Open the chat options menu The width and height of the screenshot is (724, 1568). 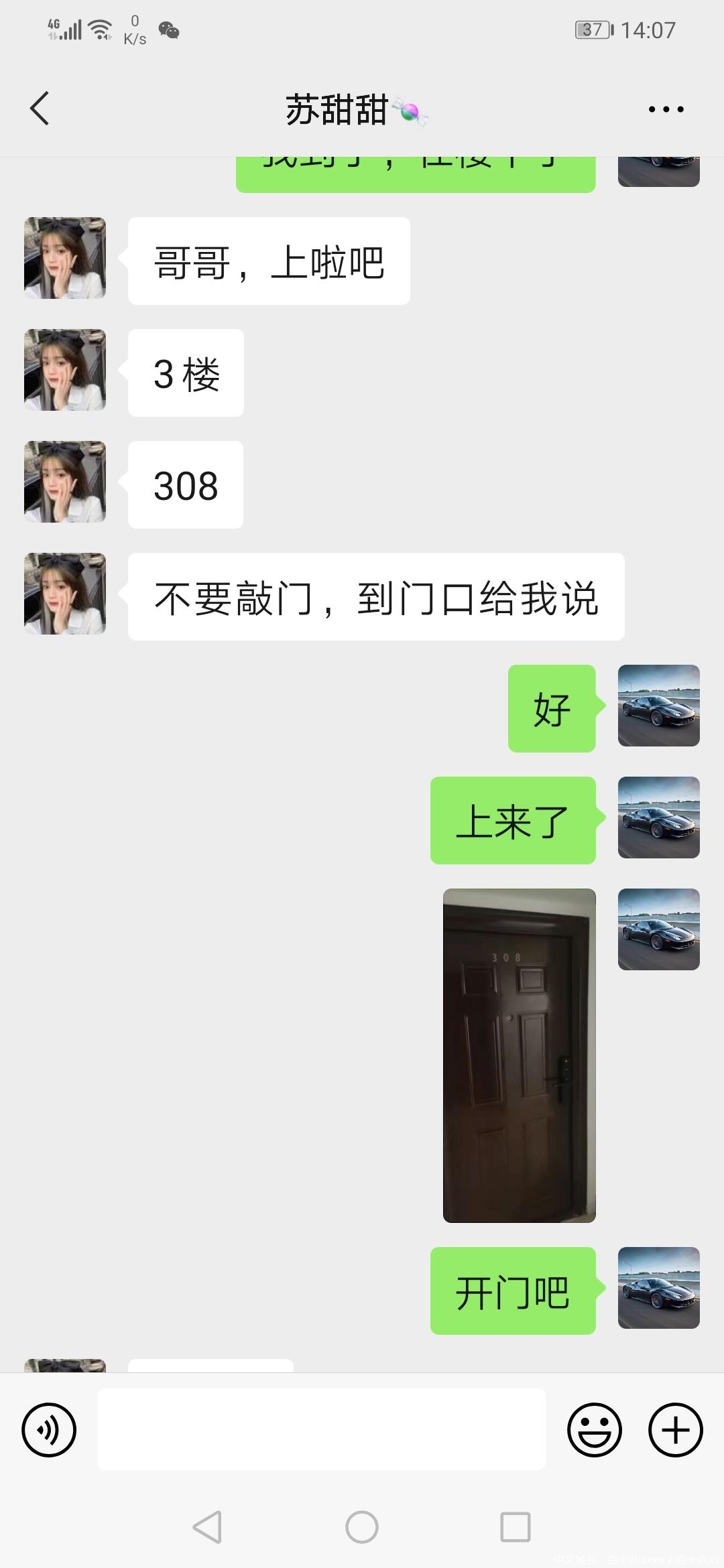pyautogui.click(x=666, y=109)
